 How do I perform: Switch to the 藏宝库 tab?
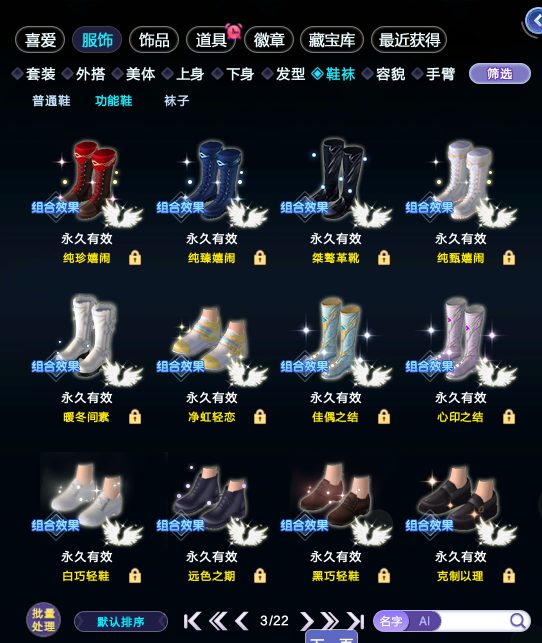332,40
